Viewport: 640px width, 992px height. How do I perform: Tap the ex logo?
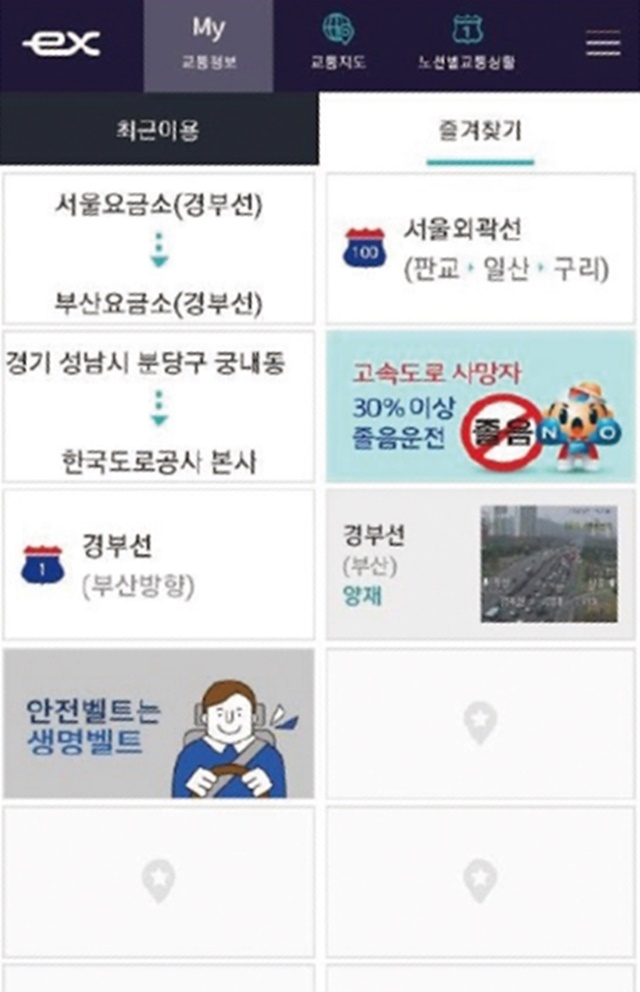pos(62,45)
